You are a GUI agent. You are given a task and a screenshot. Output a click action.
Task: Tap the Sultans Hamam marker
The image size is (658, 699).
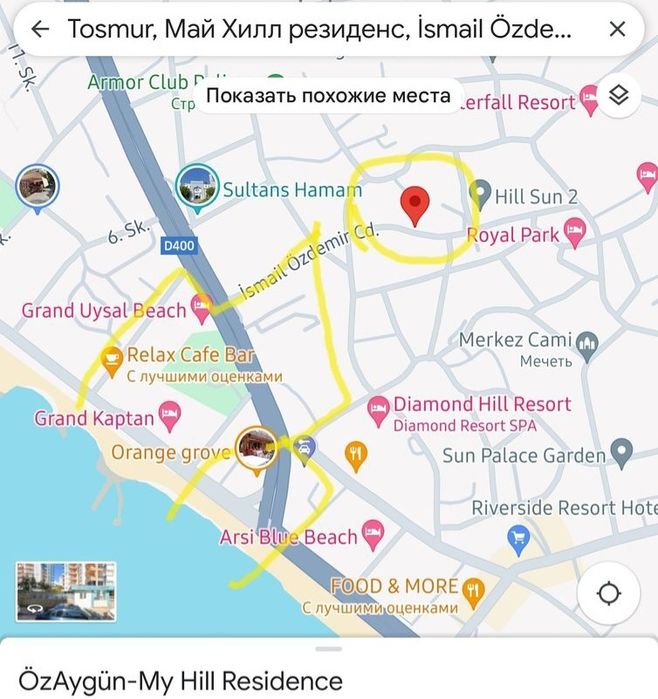(197, 187)
